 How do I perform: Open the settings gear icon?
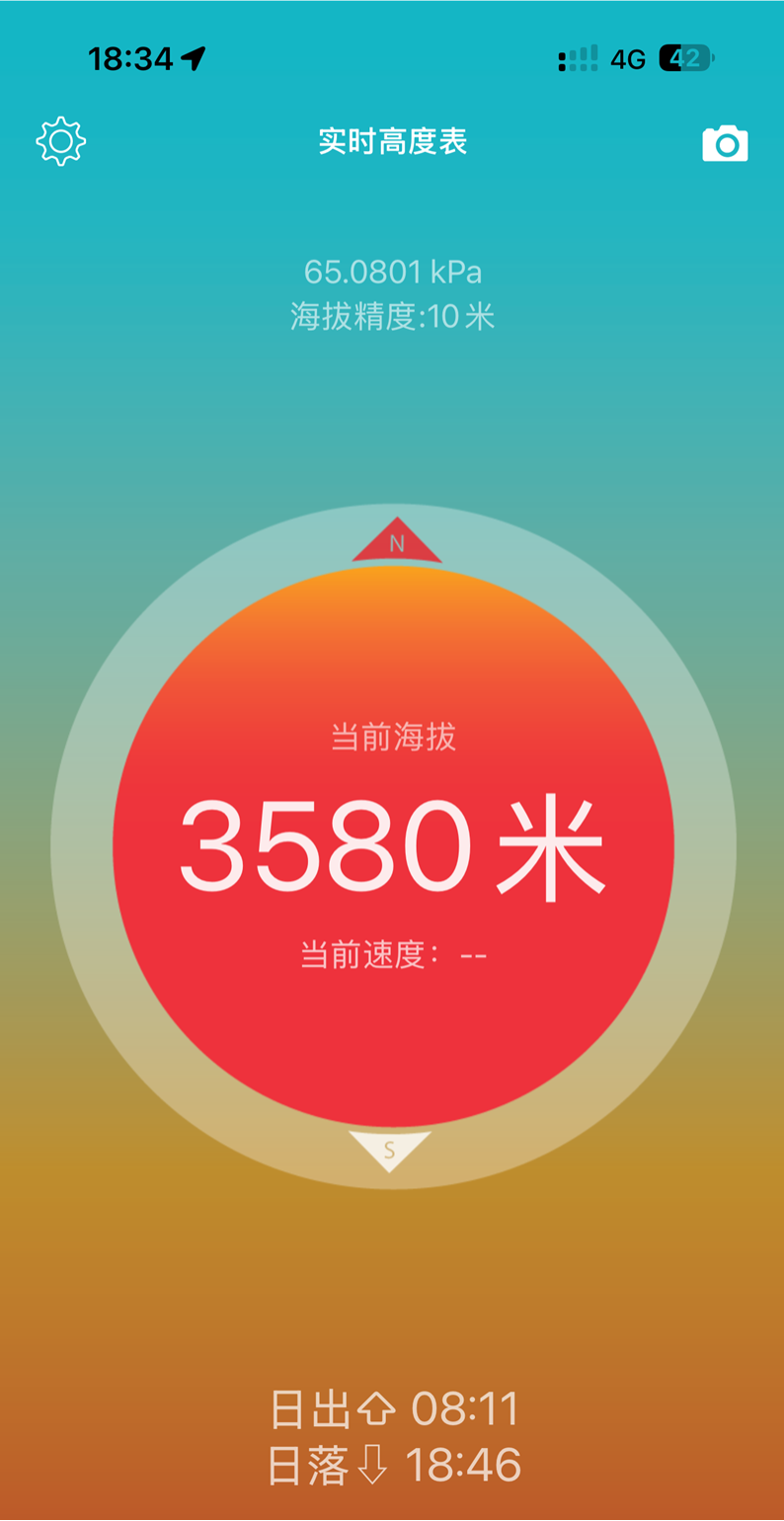[x=61, y=141]
